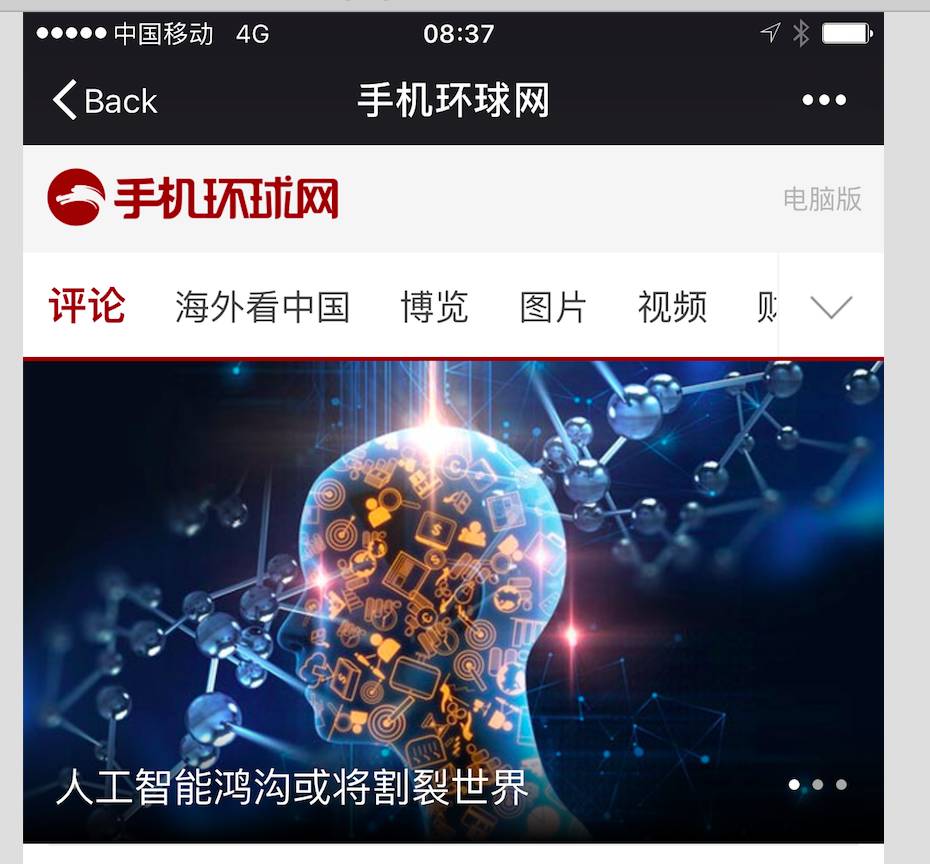The height and width of the screenshot is (864, 930).
Task: Go back using the Back button
Action: (105, 101)
